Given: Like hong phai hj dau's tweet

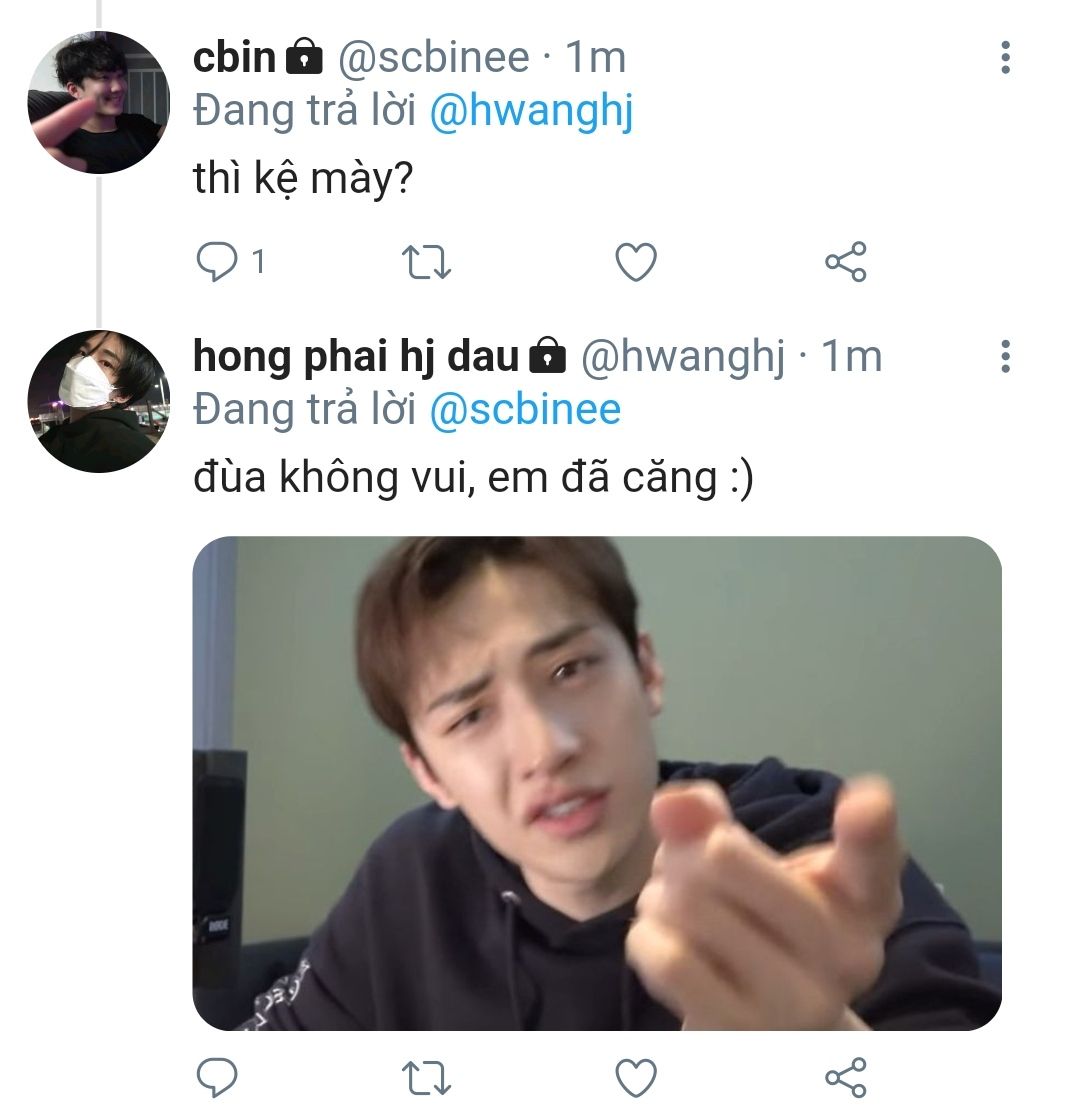Looking at the screenshot, I should click(x=635, y=1077).
